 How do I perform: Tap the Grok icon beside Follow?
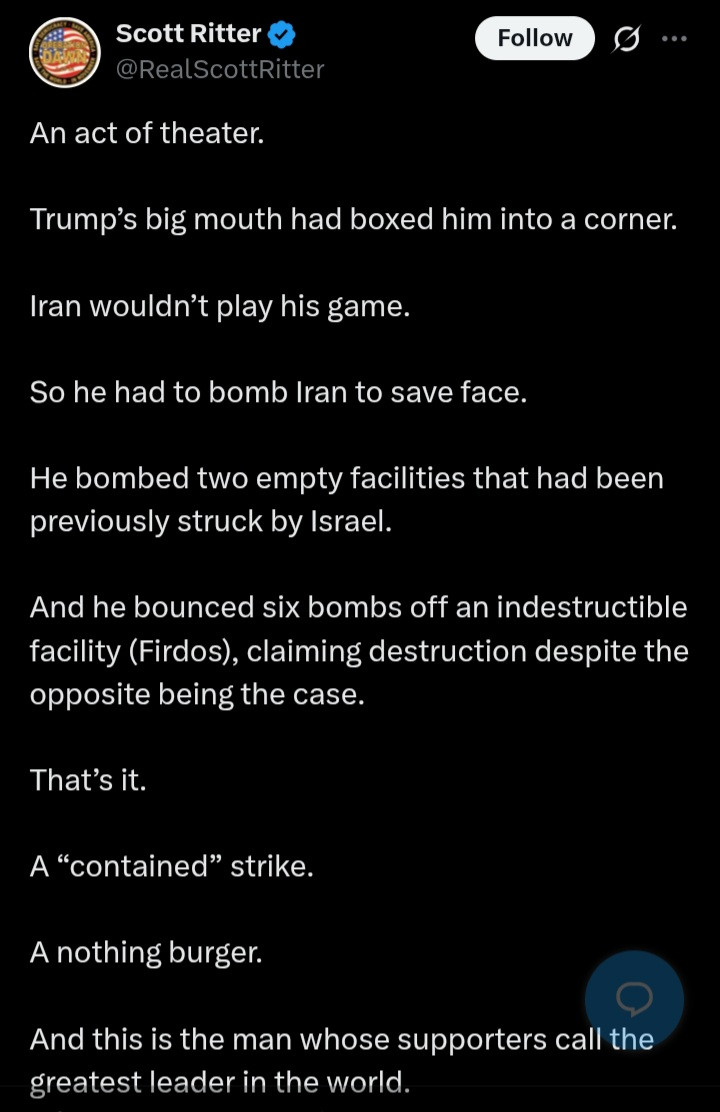628,39
